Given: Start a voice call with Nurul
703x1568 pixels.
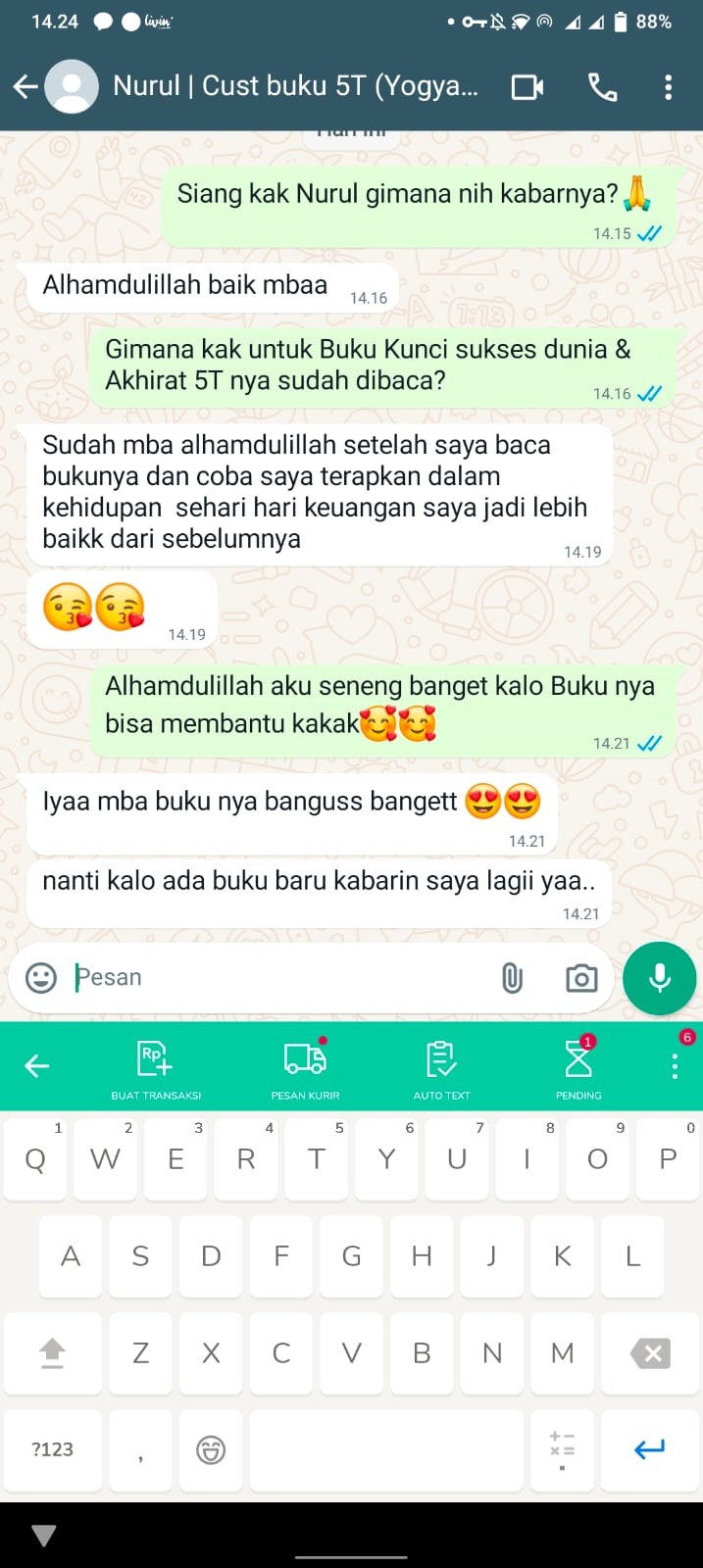Looking at the screenshot, I should point(602,87).
